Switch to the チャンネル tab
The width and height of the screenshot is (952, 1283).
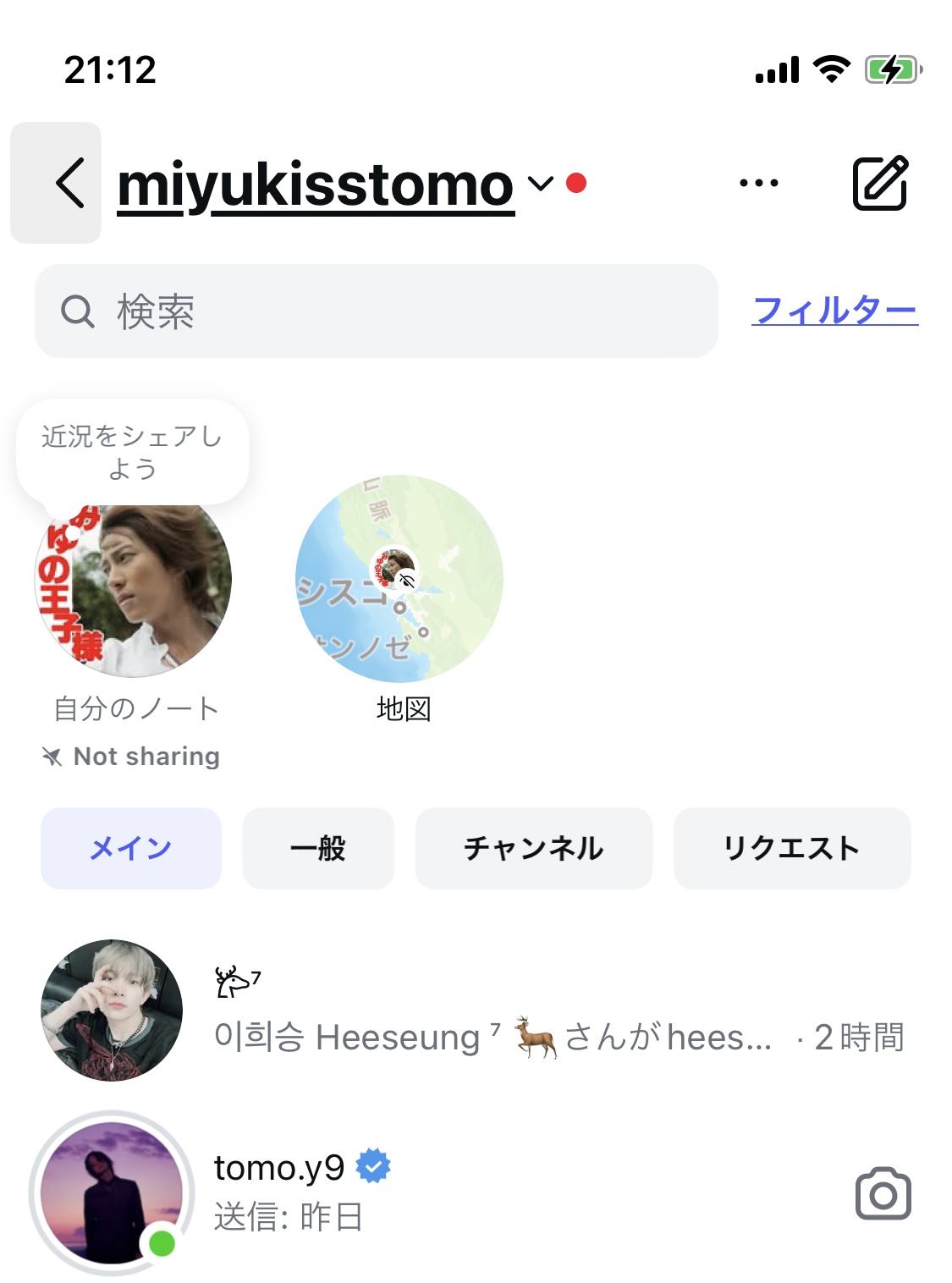(533, 848)
